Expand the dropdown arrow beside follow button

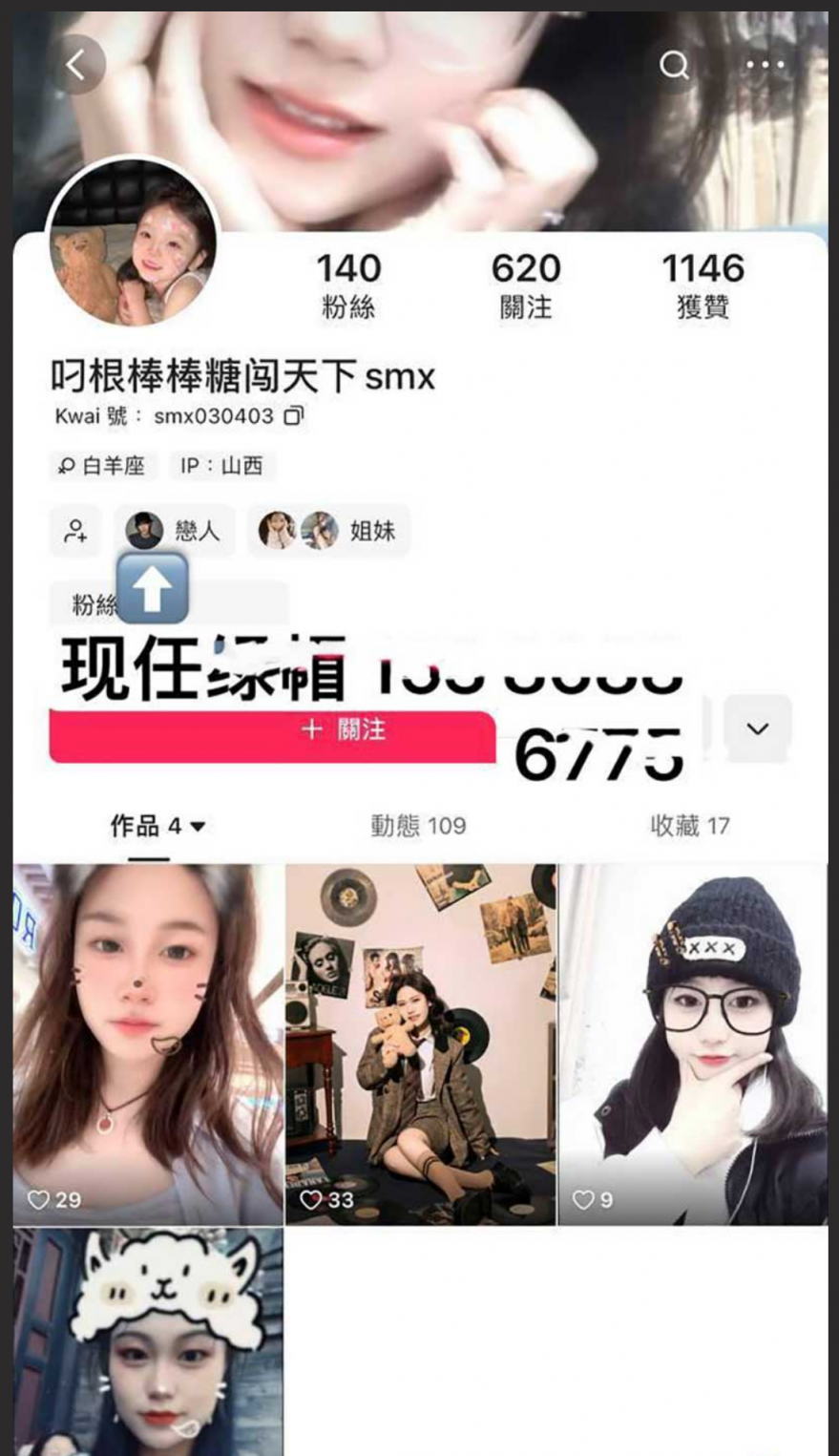[757, 728]
